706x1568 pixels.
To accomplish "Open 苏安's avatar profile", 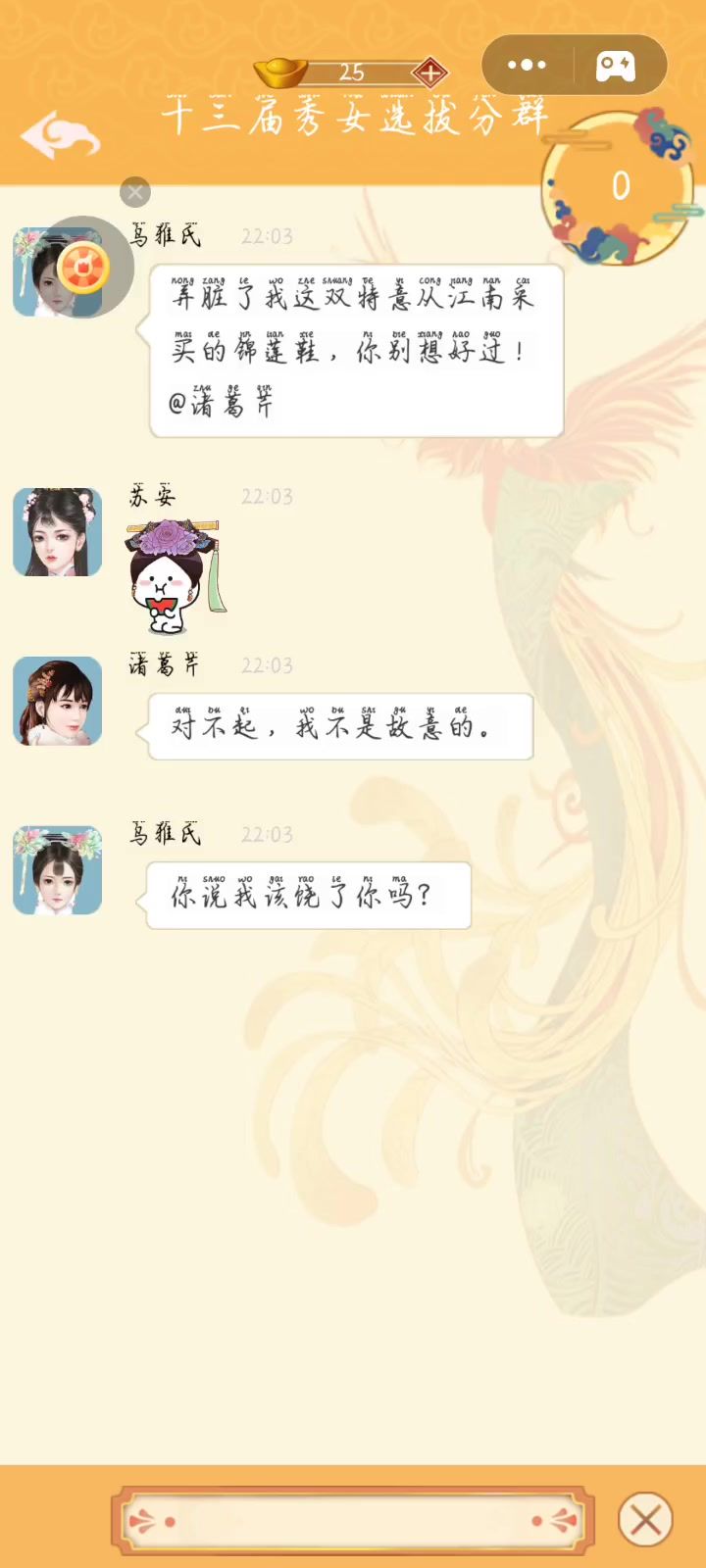I will point(58,532).
